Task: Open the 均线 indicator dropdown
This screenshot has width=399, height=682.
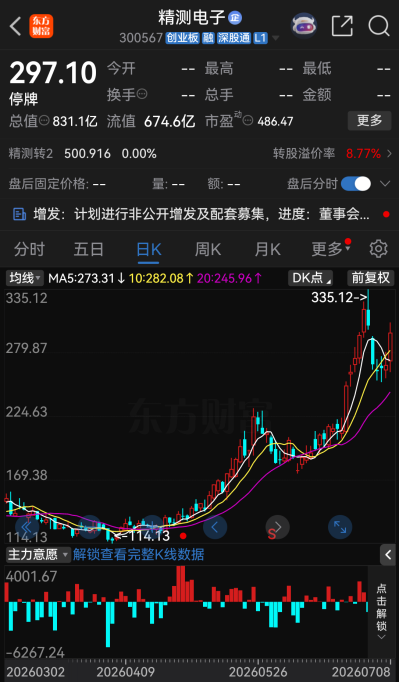Action: (25, 278)
